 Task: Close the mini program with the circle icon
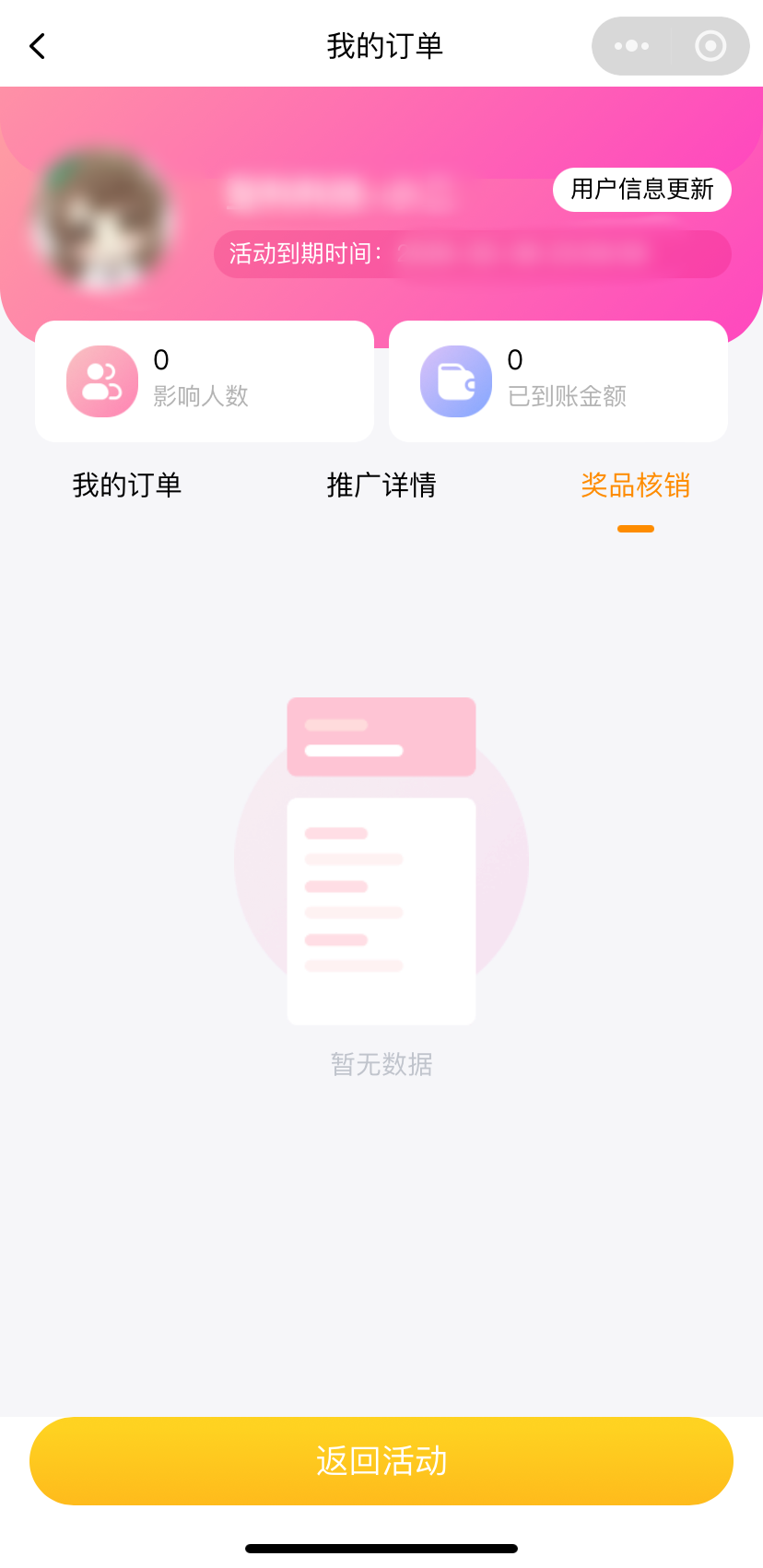coord(710,46)
